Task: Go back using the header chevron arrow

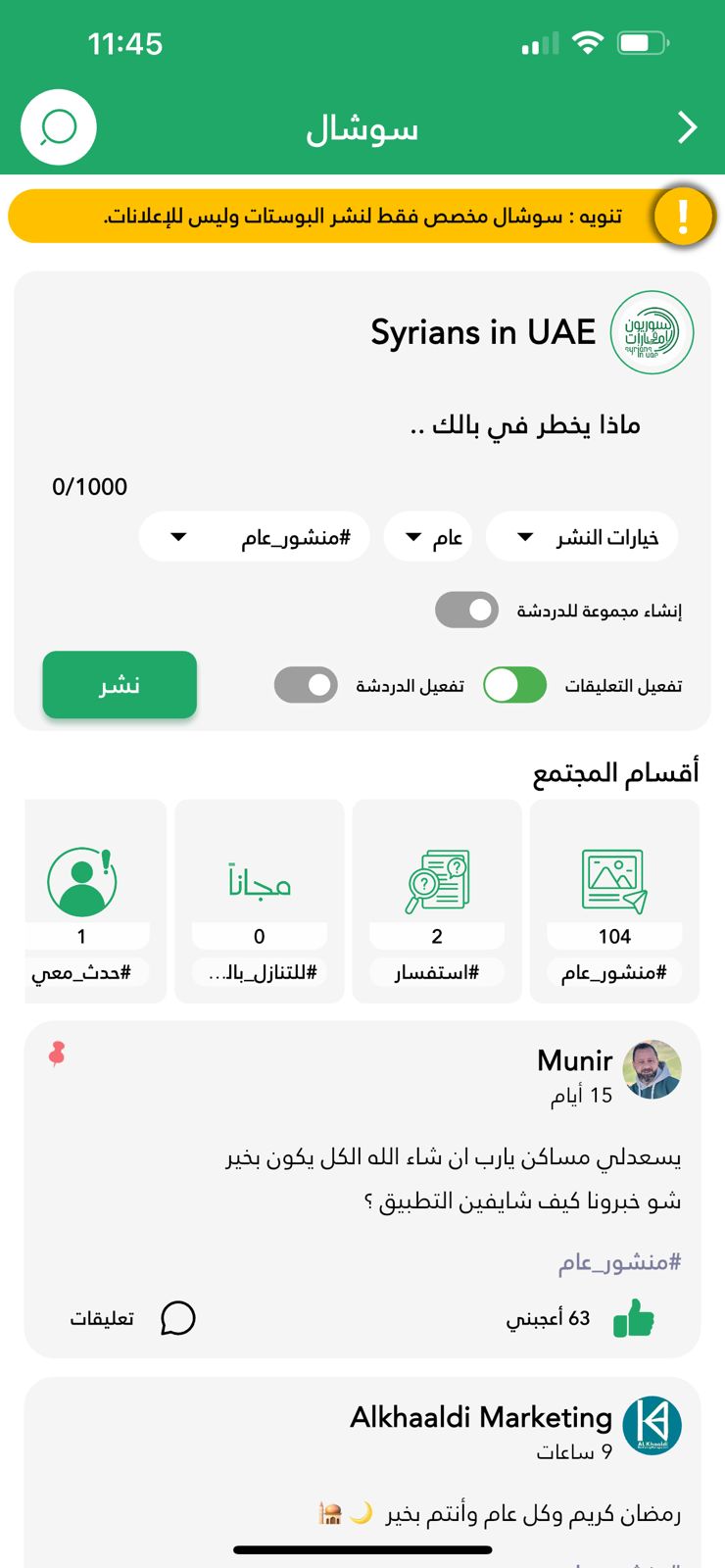Action: (x=688, y=127)
